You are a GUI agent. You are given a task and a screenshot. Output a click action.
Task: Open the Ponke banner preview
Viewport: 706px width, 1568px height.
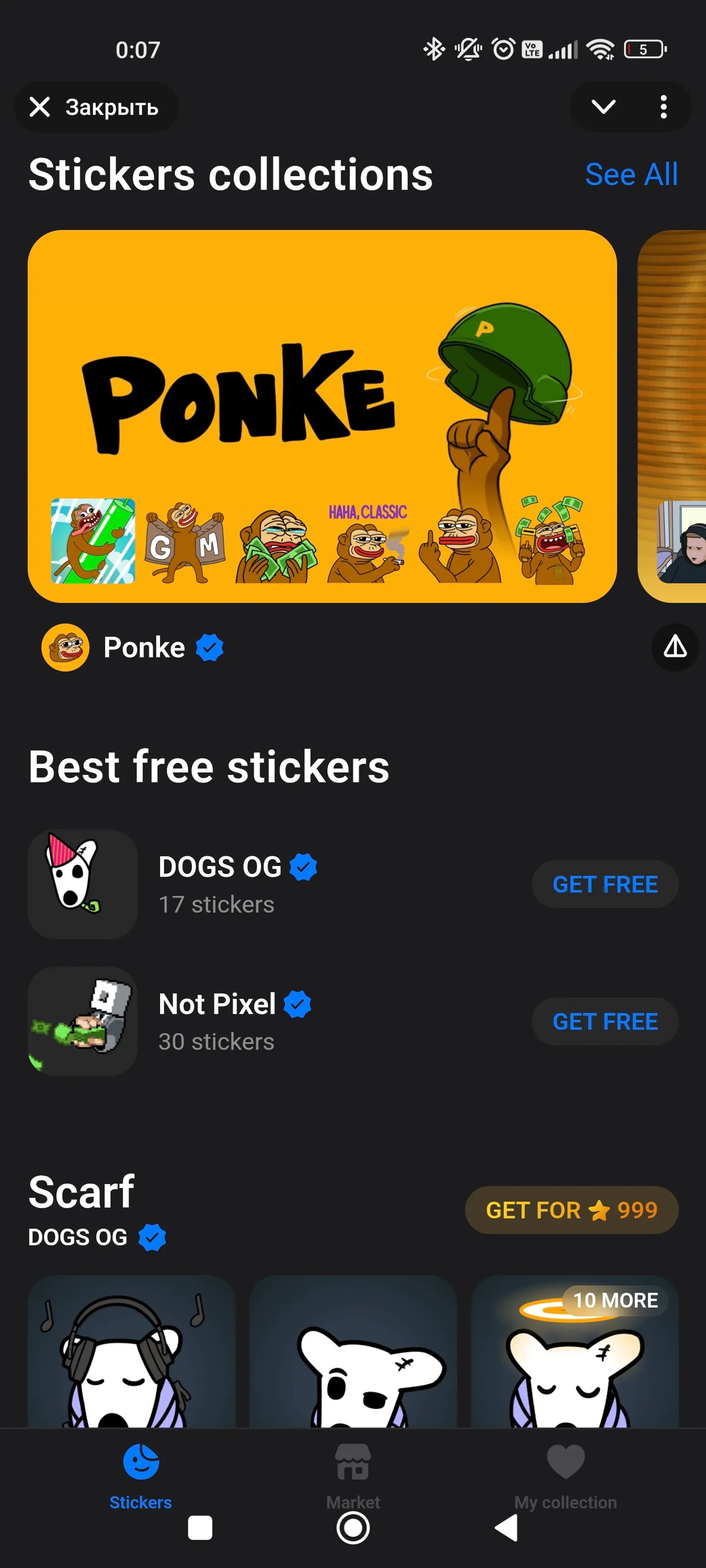[323, 416]
